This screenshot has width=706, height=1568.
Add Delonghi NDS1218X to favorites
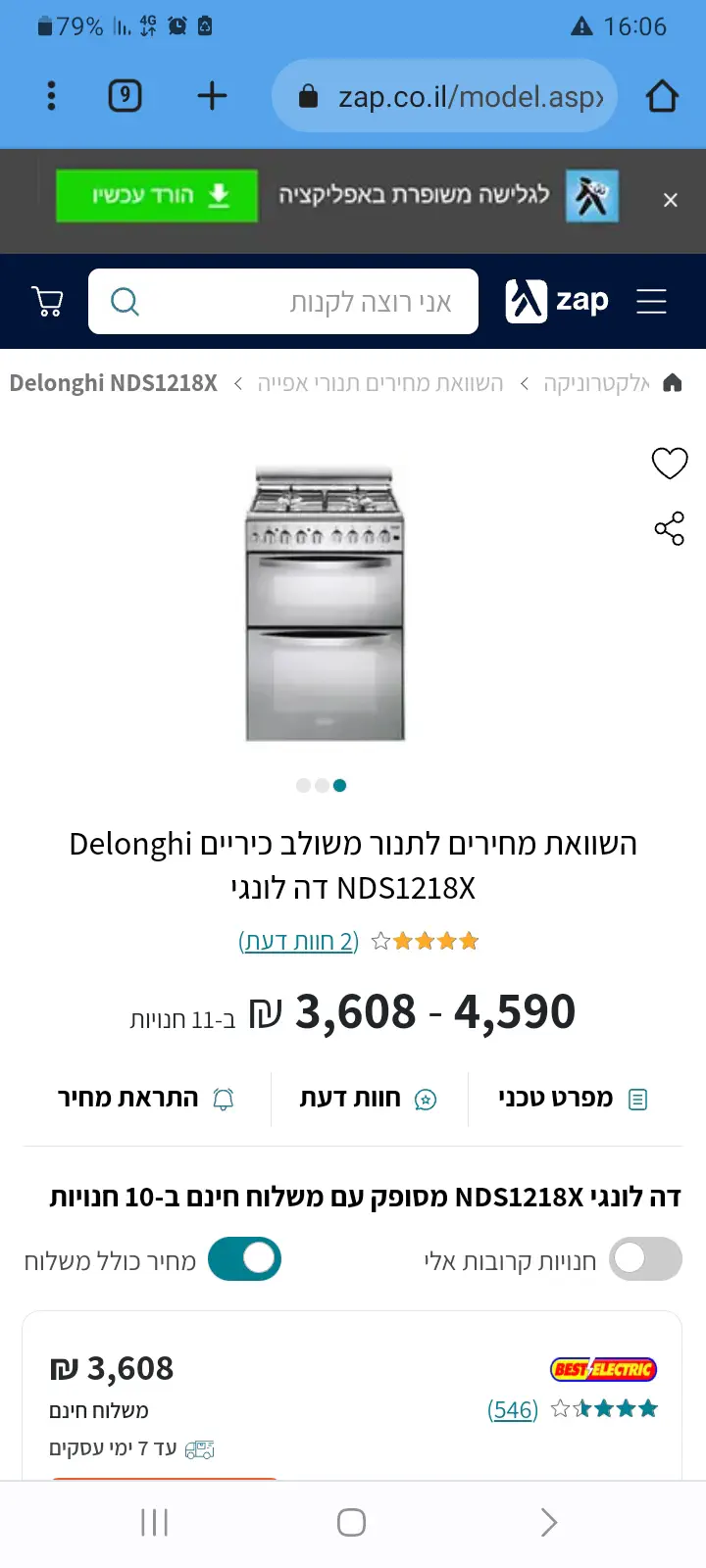pyautogui.click(x=670, y=463)
